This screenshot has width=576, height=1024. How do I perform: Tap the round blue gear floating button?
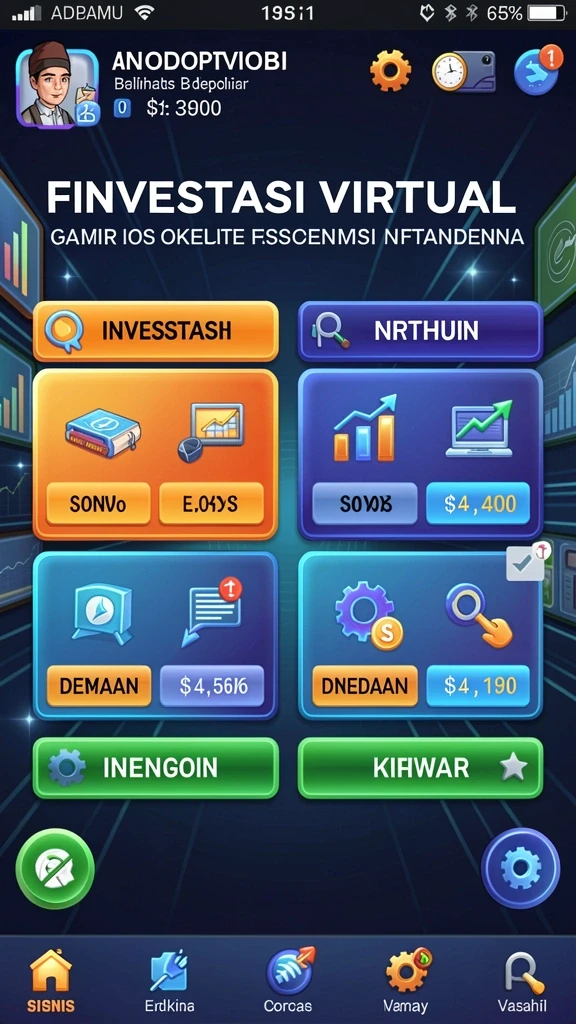coord(520,869)
